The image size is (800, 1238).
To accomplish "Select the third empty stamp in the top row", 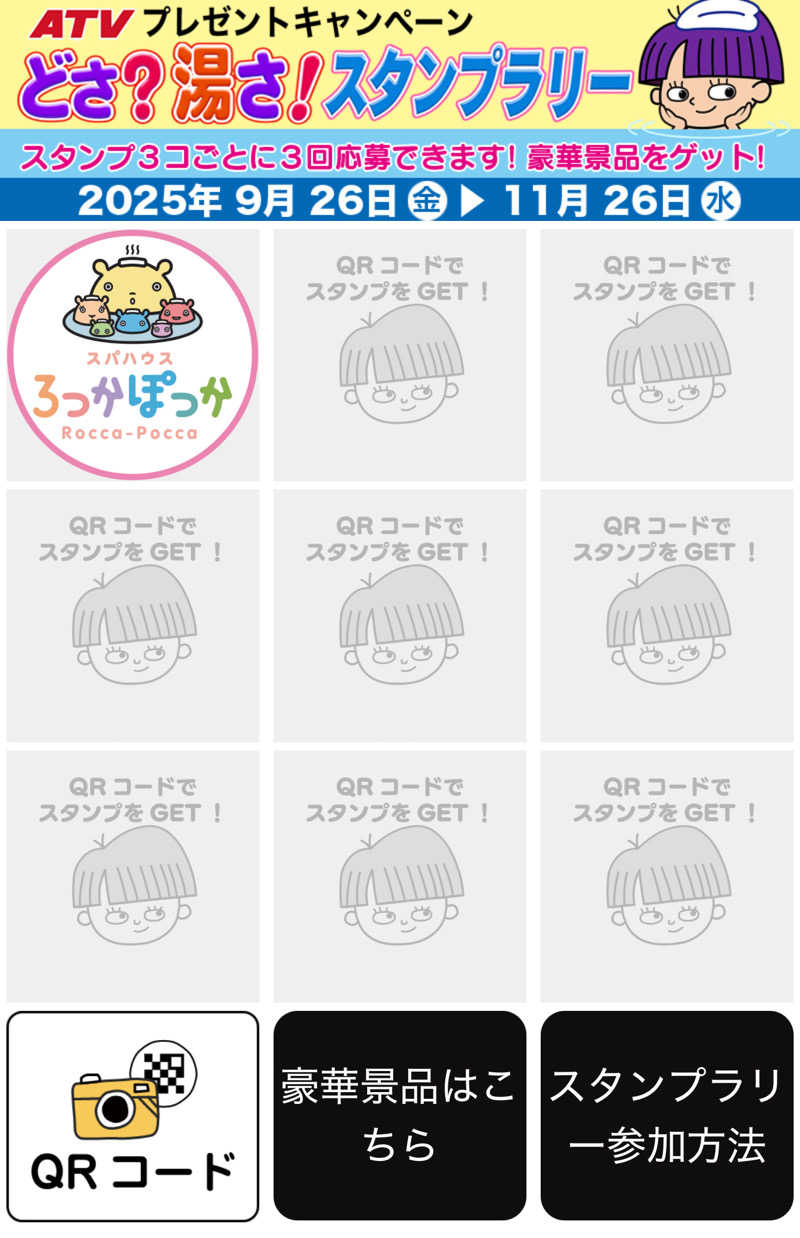I will pos(666,356).
